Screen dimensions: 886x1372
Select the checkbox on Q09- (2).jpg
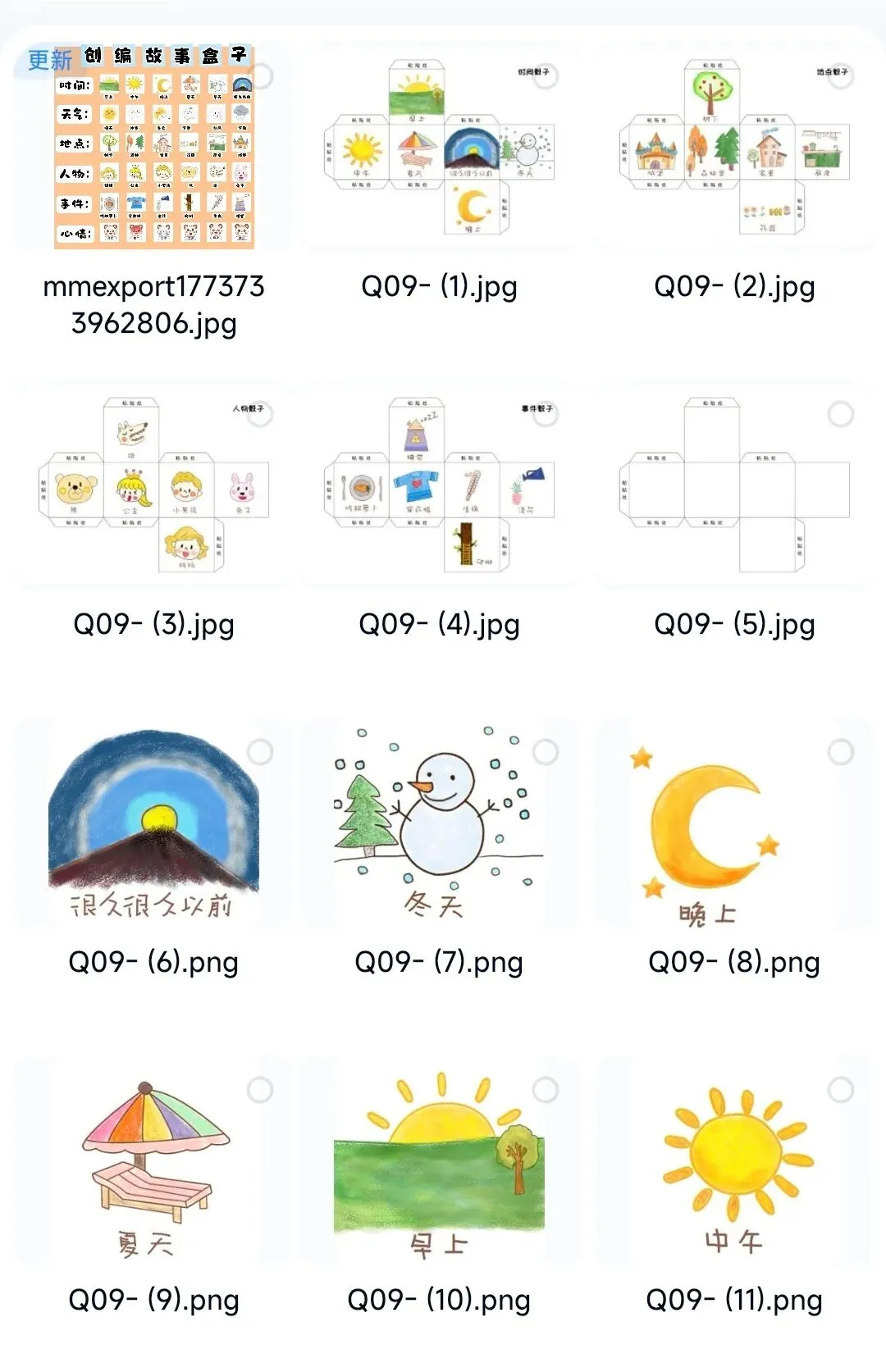pos(841,76)
